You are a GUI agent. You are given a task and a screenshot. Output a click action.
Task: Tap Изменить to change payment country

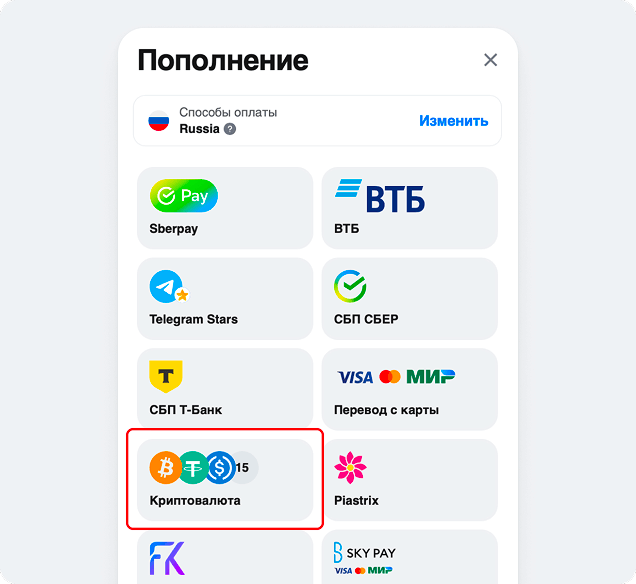[x=453, y=121]
